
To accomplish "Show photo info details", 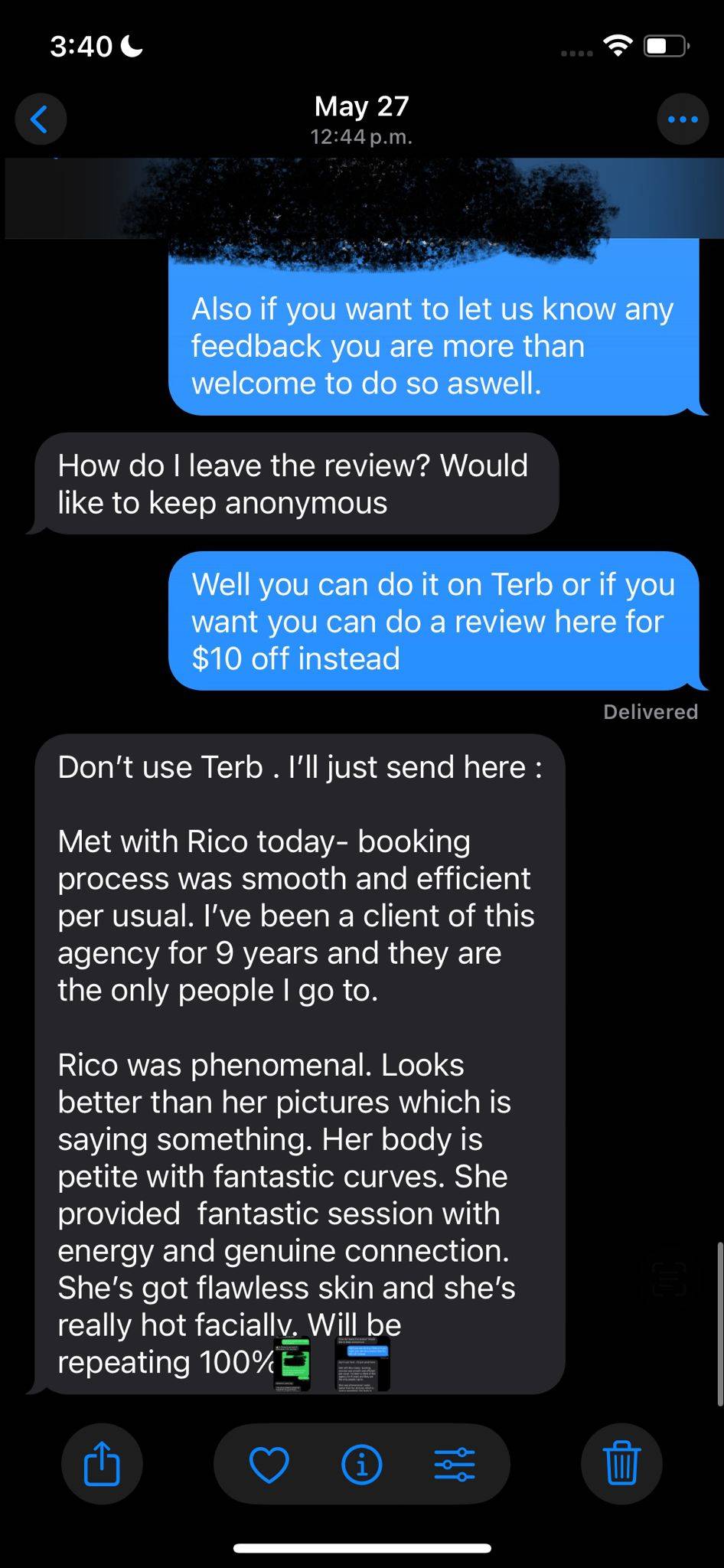I will tap(361, 1465).
